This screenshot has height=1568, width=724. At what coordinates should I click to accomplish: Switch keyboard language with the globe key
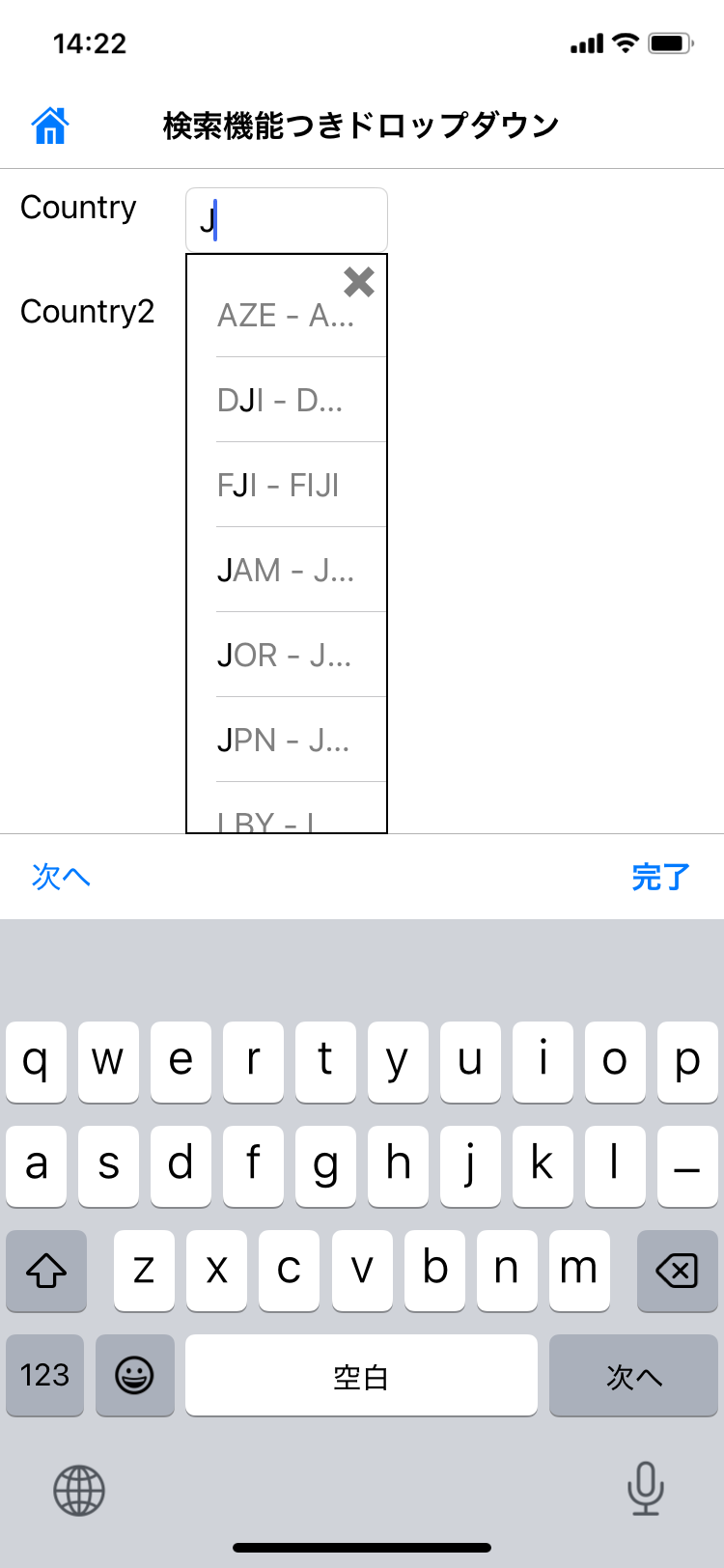point(79,1490)
